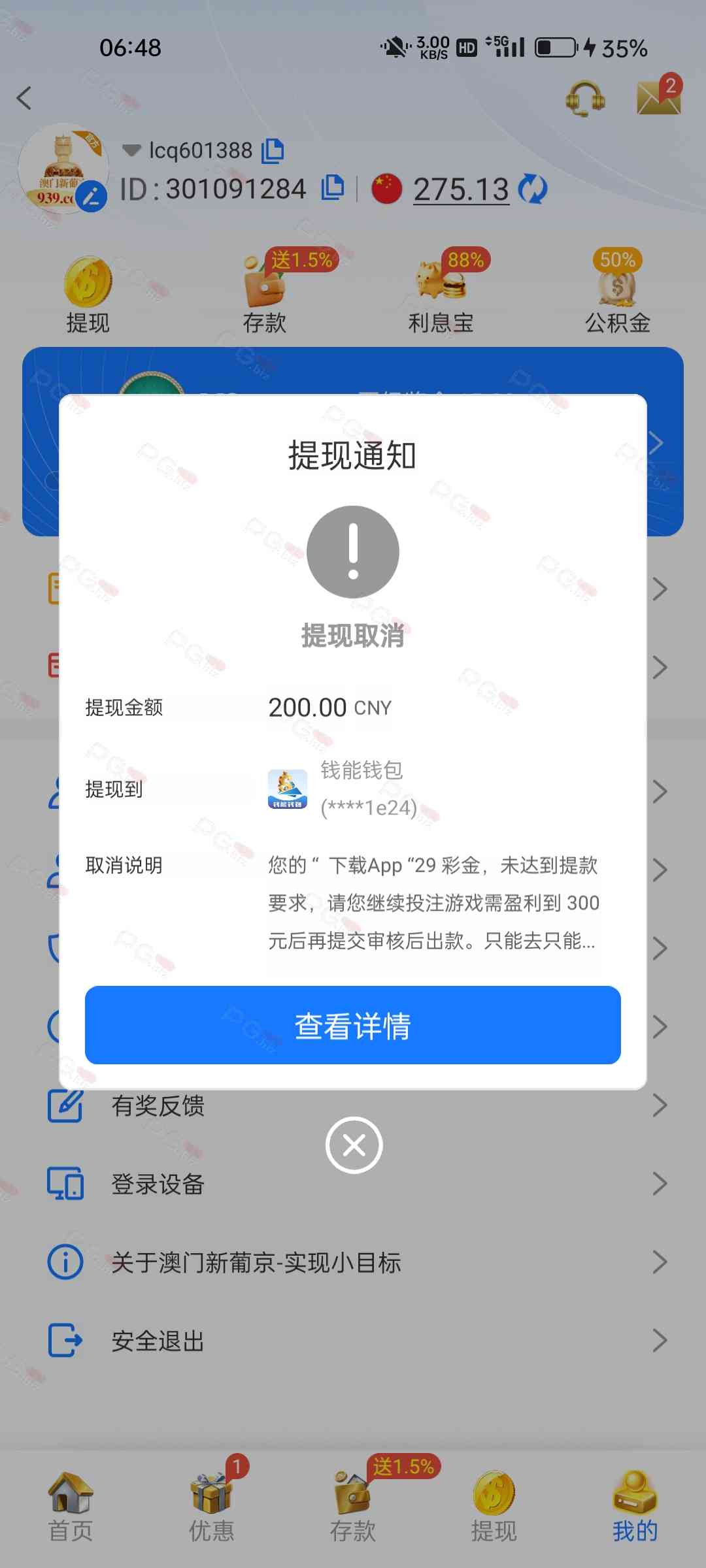The image size is (706, 1568).
Task: Open 存款 shortcut with 送1.5% badge
Action: [x=265, y=295]
